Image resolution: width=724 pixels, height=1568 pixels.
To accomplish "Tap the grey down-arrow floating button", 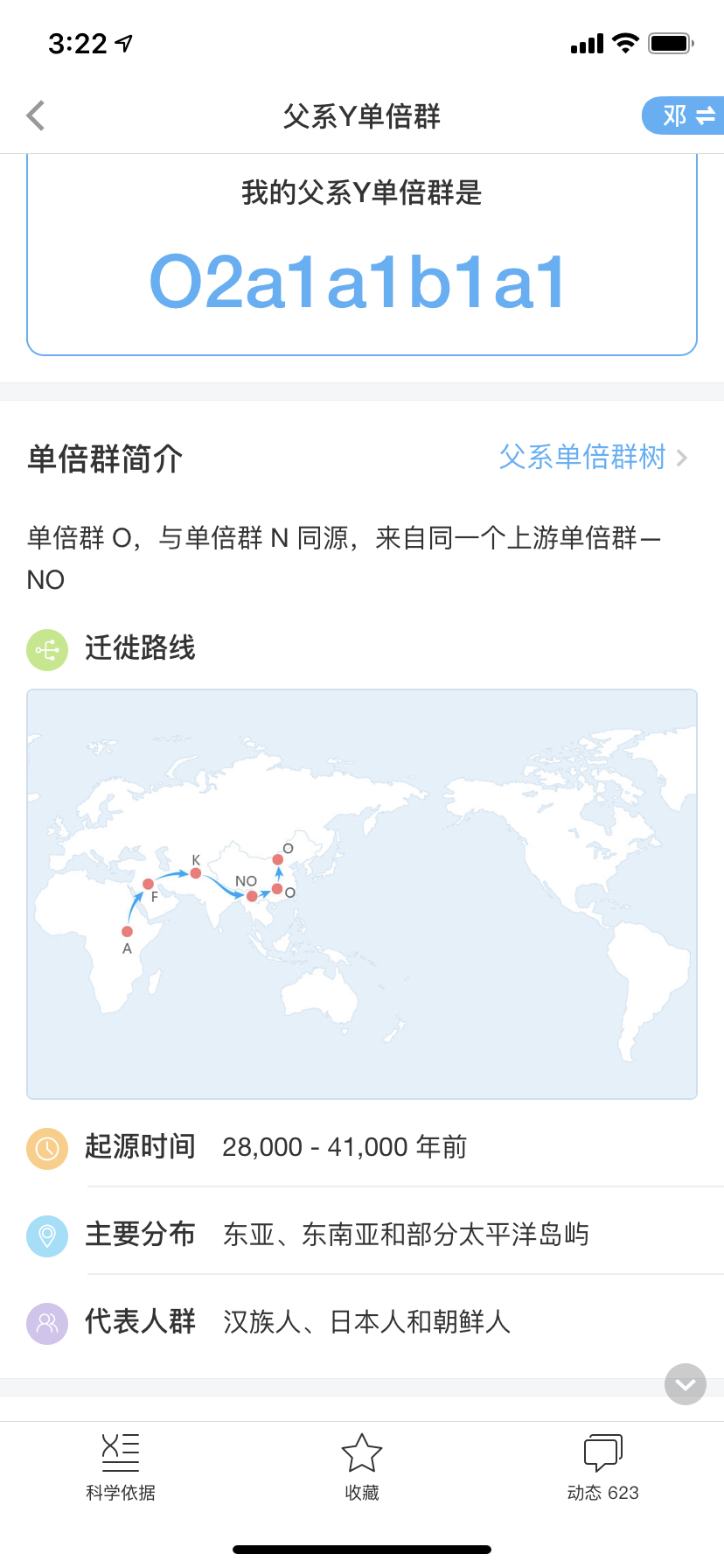I will pos(686,1384).
